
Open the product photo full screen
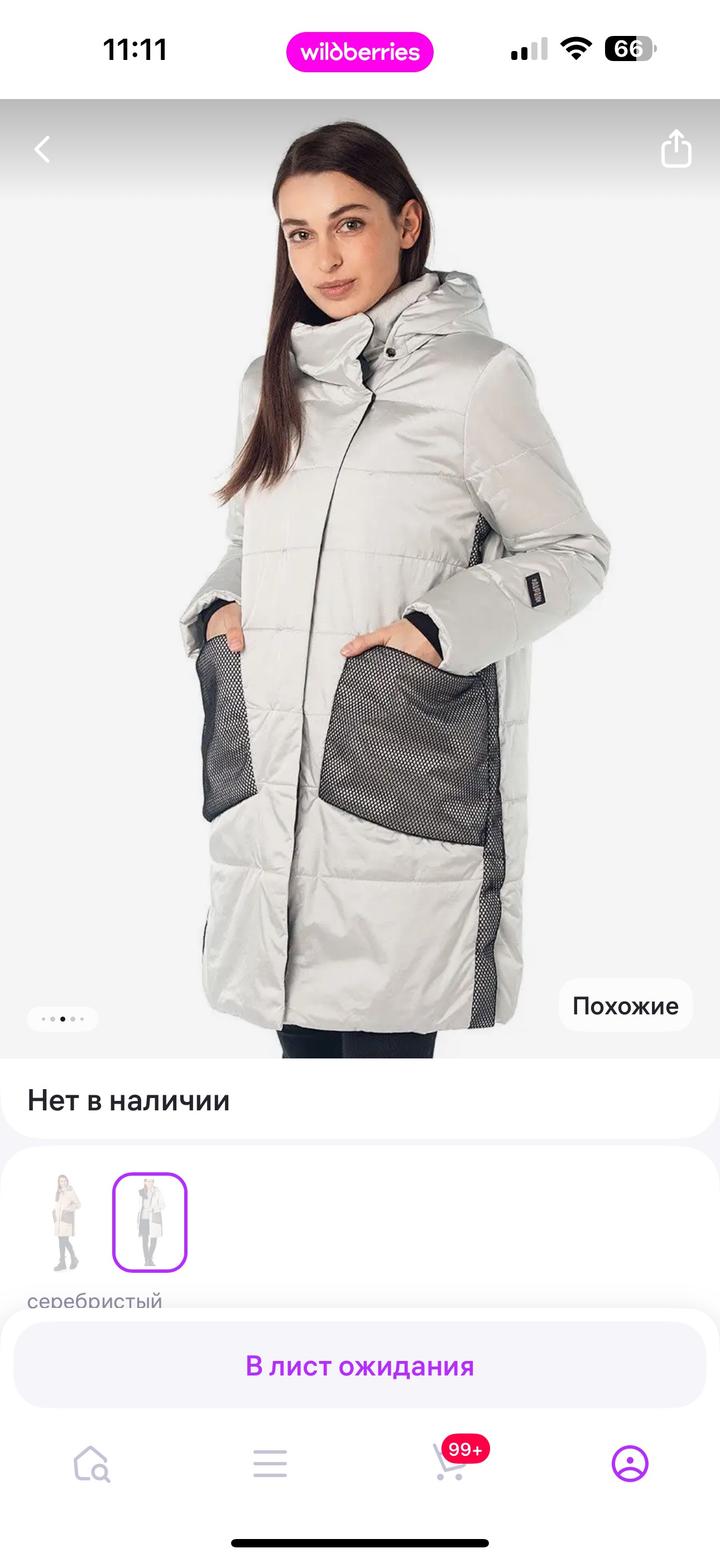pos(360,600)
